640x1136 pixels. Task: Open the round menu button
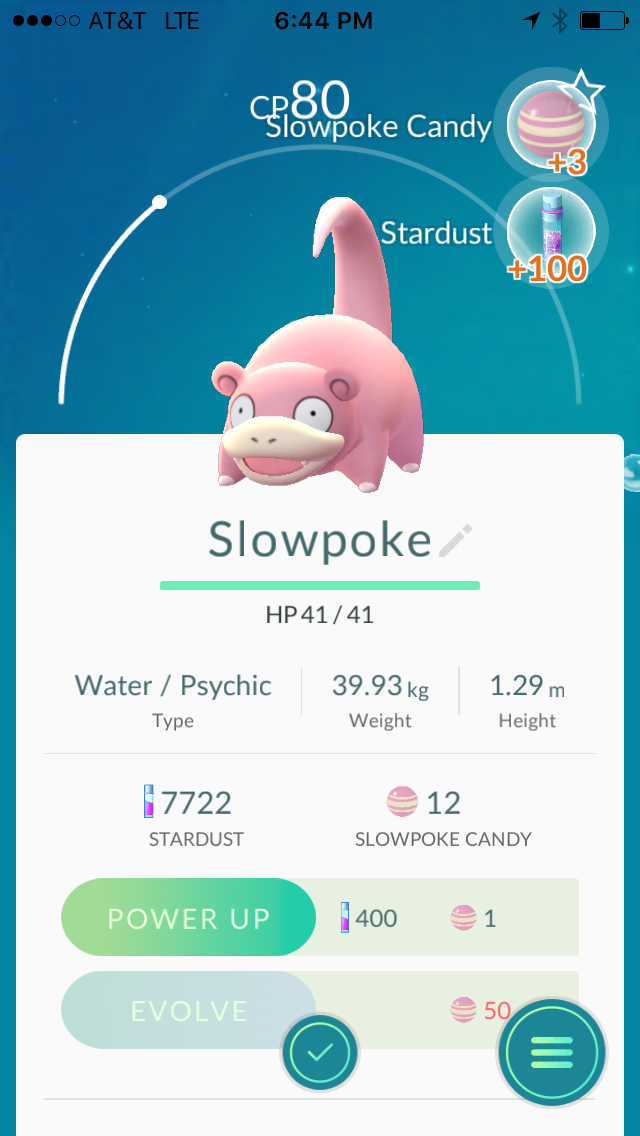tap(552, 1051)
